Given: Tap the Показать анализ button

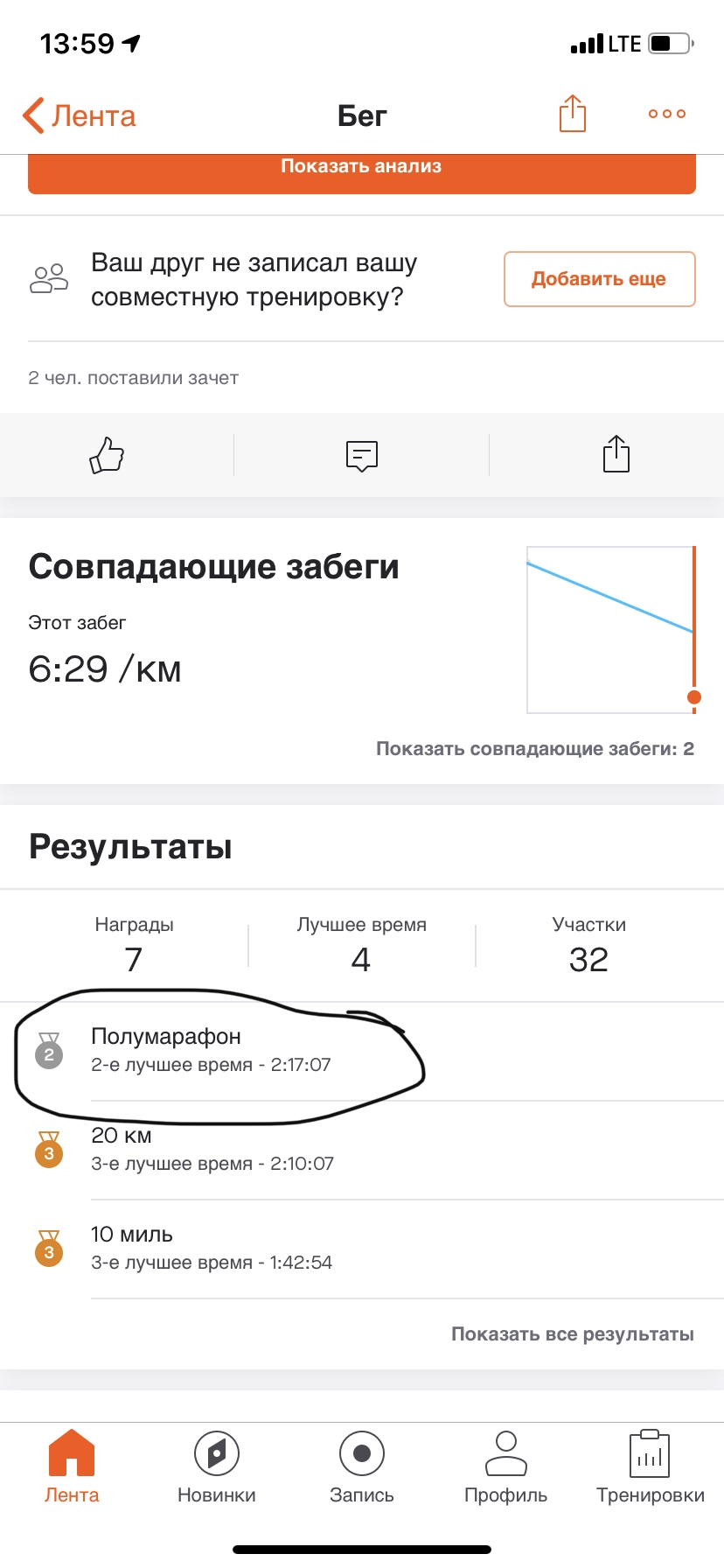Looking at the screenshot, I should pos(361,172).
